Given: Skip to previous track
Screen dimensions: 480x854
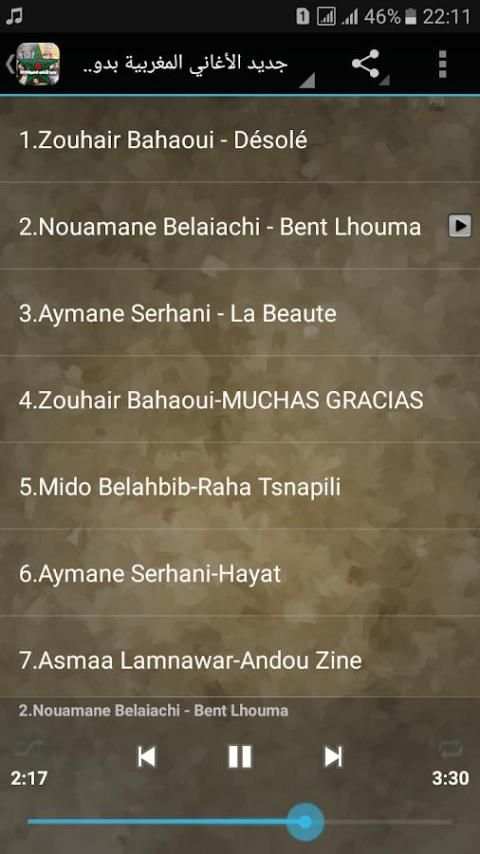Looking at the screenshot, I should (147, 757).
